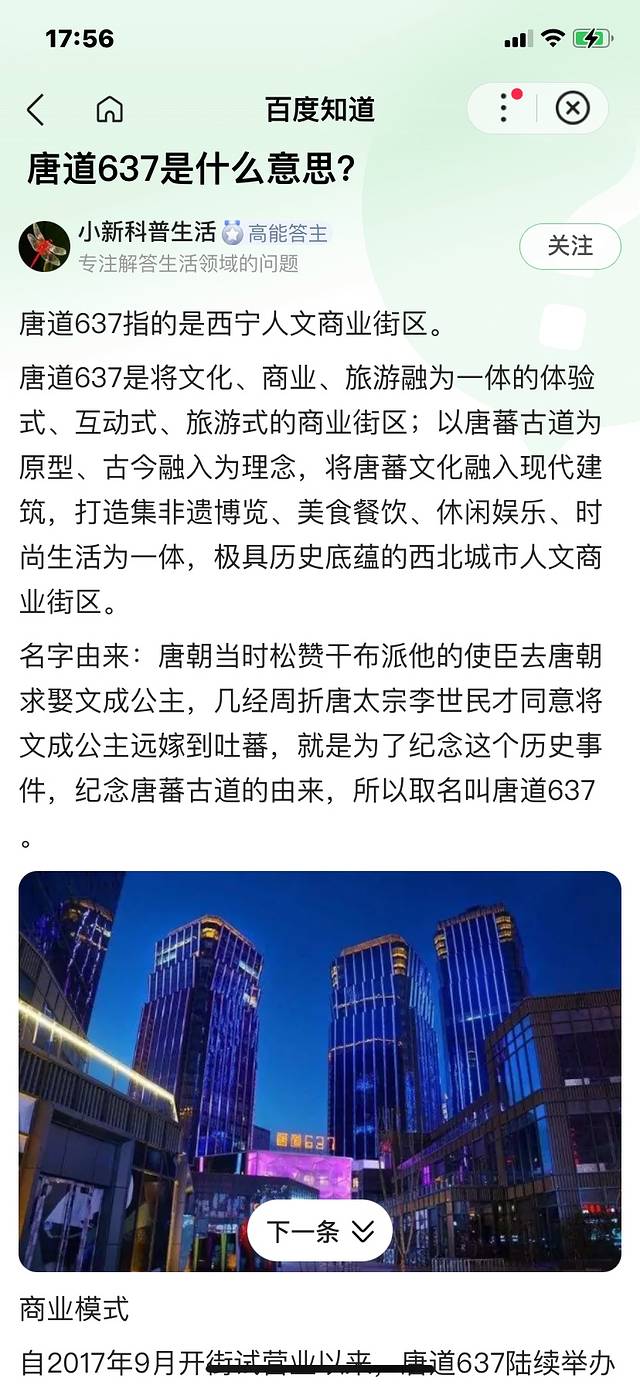This screenshot has width=640, height=1385.
Task: Open 小新科普生活 author avatar
Action: point(45,246)
